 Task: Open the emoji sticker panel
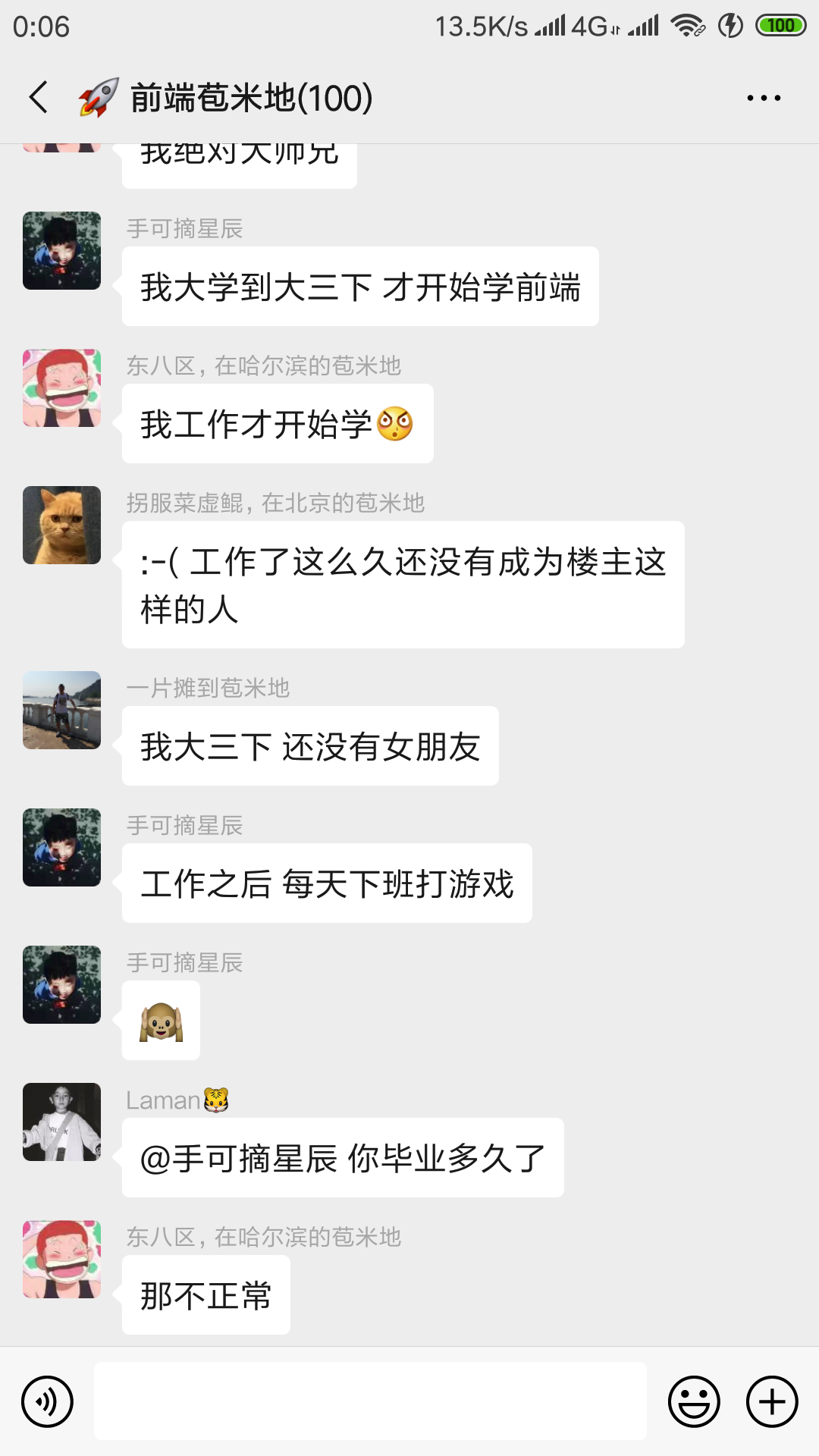pyautogui.click(x=693, y=1401)
